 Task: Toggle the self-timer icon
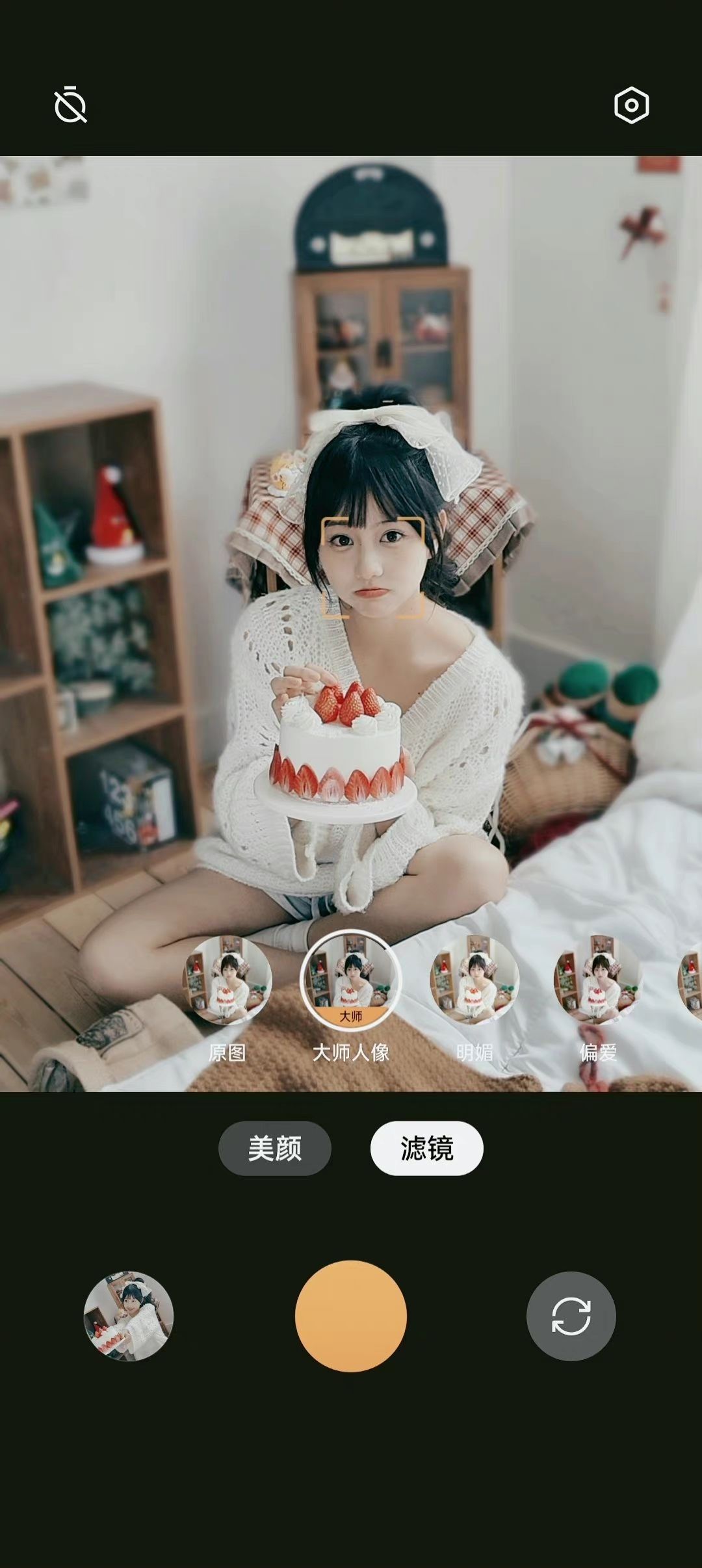(x=70, y=105)
